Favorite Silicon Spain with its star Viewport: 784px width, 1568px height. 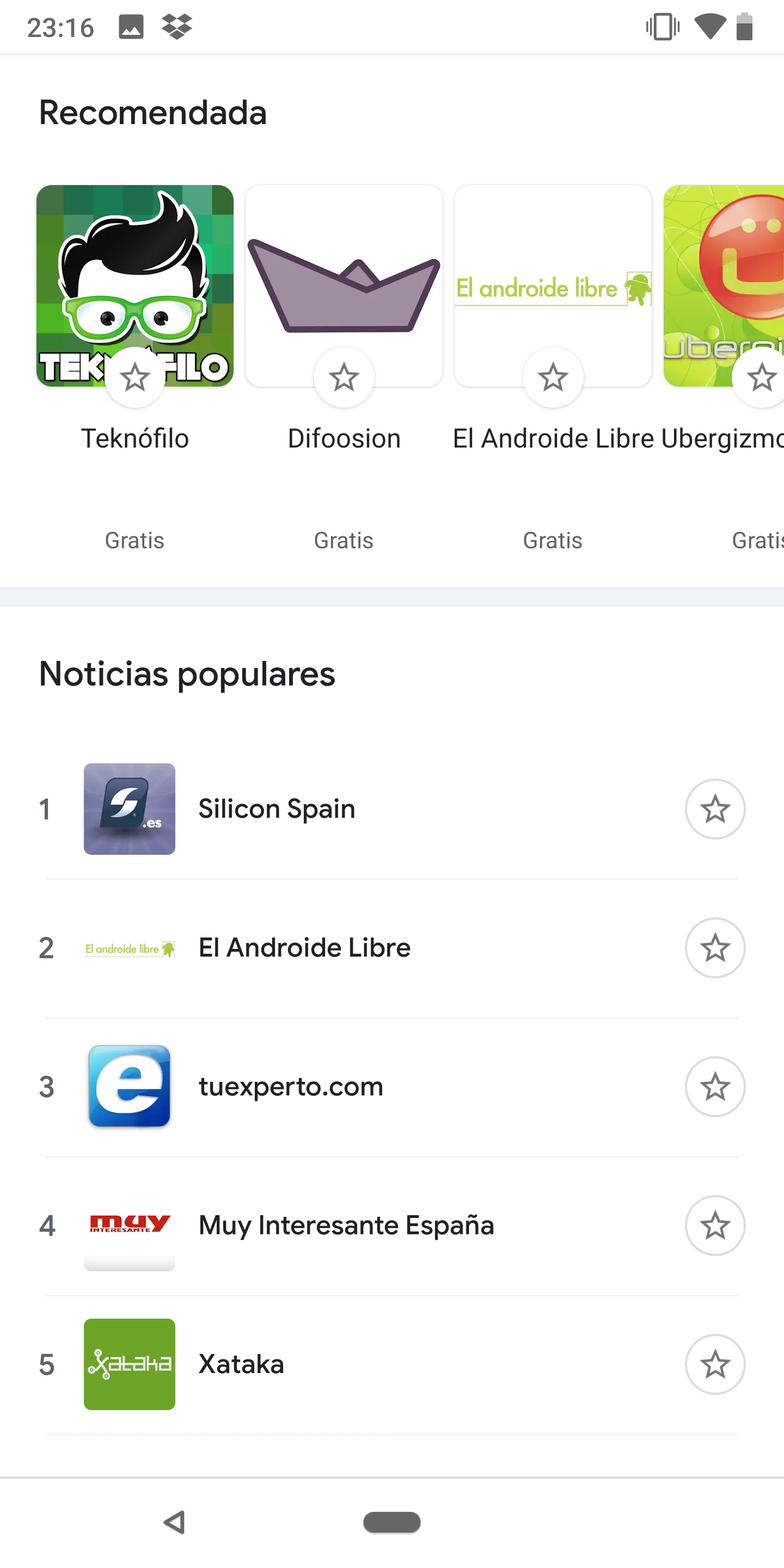[x=715, y=809]
